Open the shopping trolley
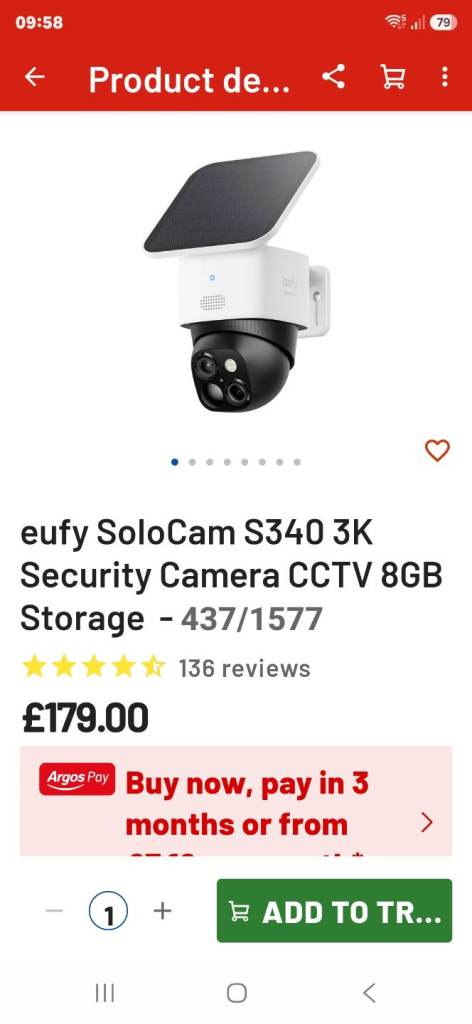 (392, 78)
